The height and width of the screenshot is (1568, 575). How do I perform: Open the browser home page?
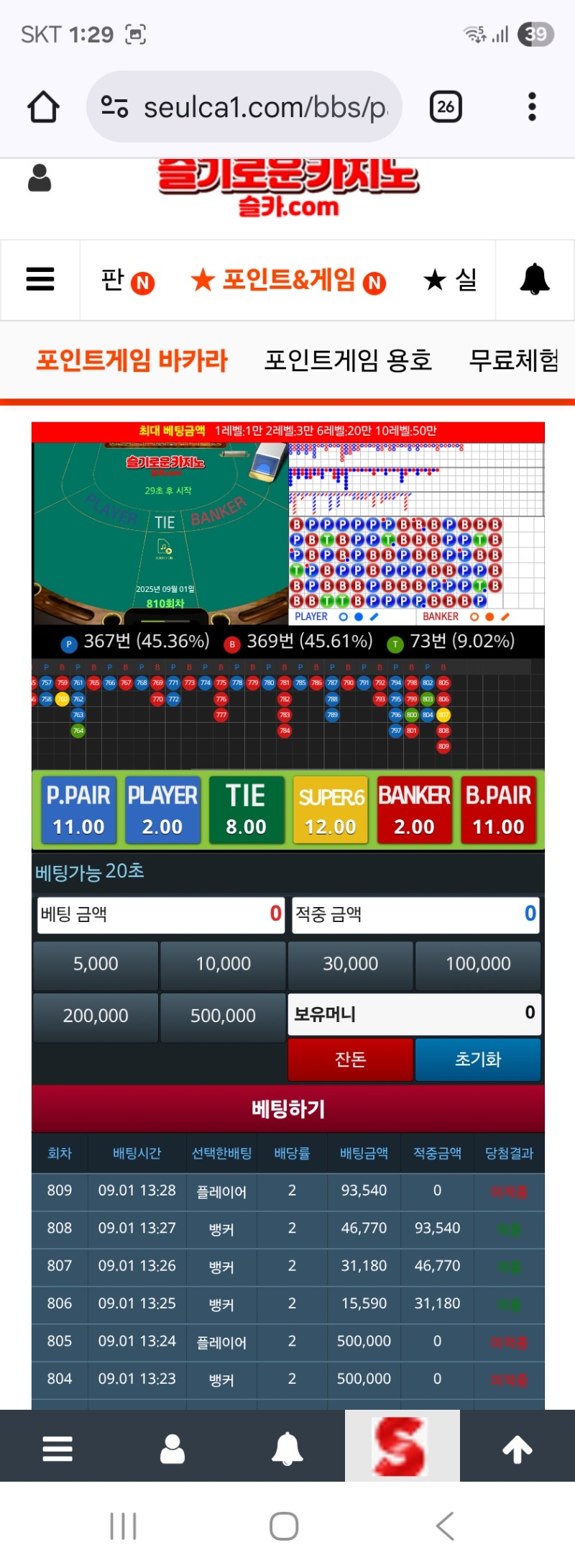click(43, 107)
